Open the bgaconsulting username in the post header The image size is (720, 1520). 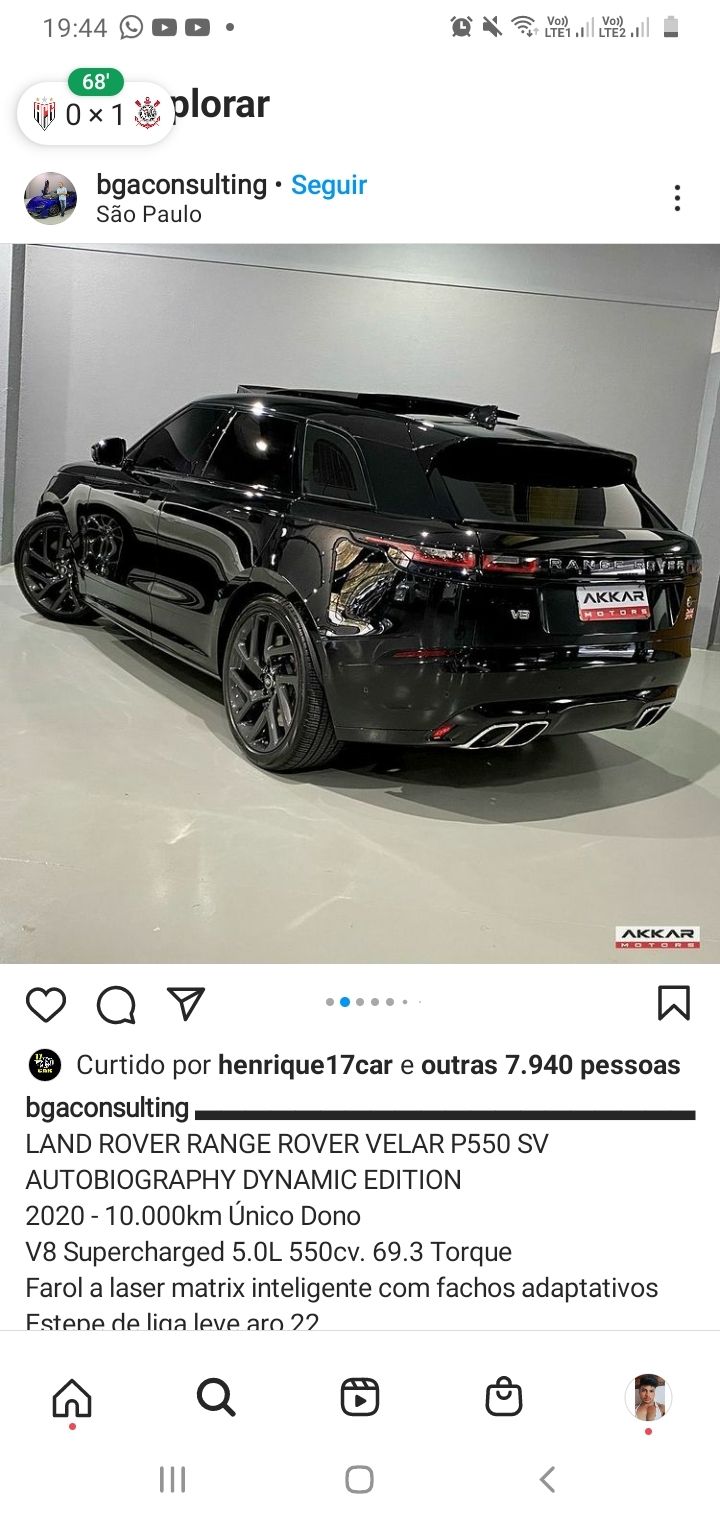coord(182,185)
